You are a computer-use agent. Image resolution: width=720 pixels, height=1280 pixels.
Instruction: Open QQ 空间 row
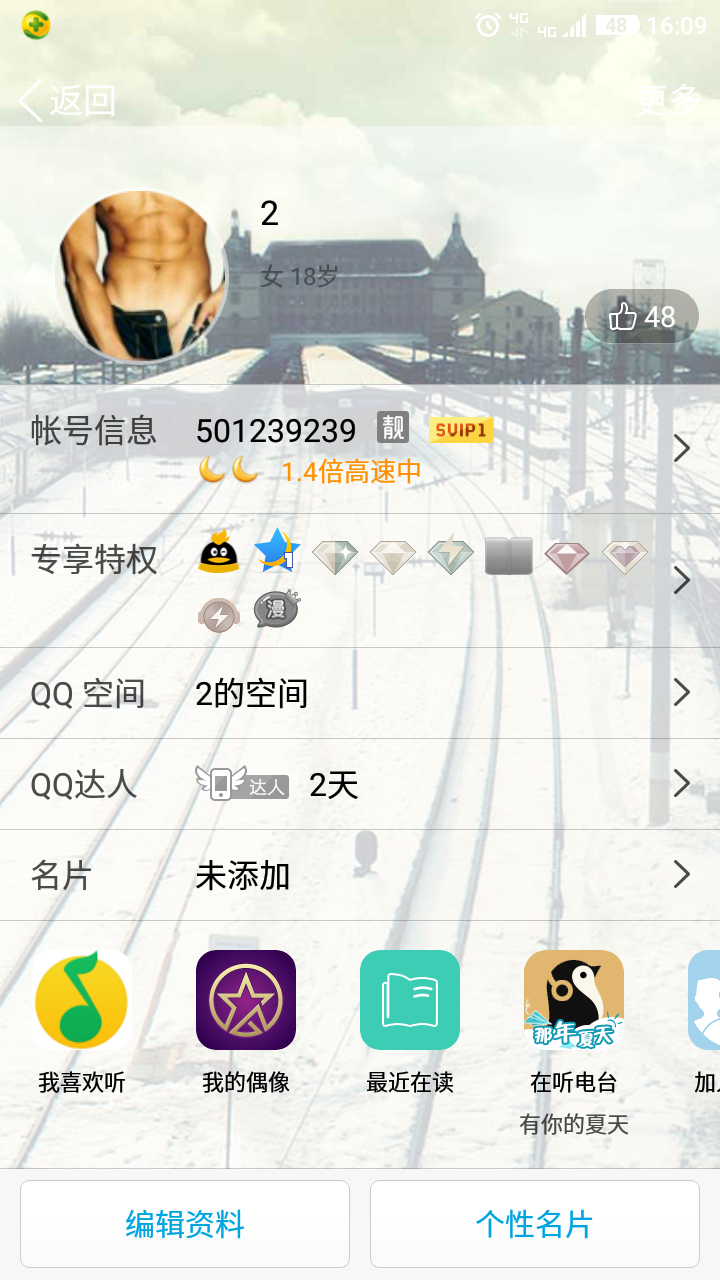point(360,693)
